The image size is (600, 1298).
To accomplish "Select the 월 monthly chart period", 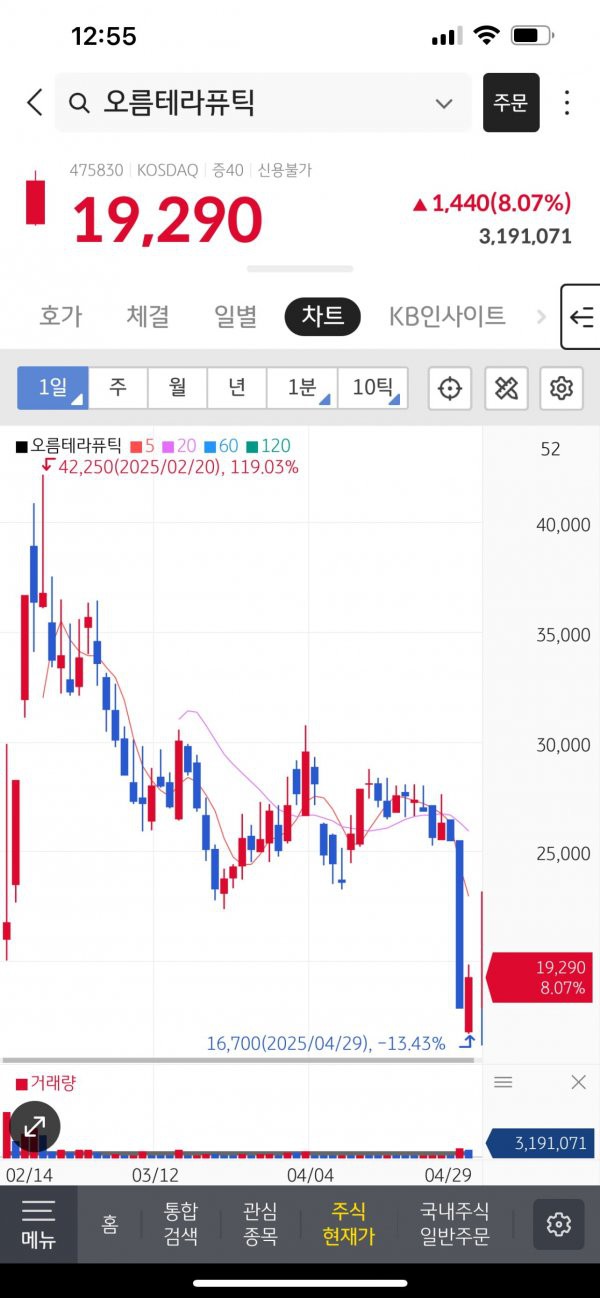I will pyautogui.click(x=177, y=388).
